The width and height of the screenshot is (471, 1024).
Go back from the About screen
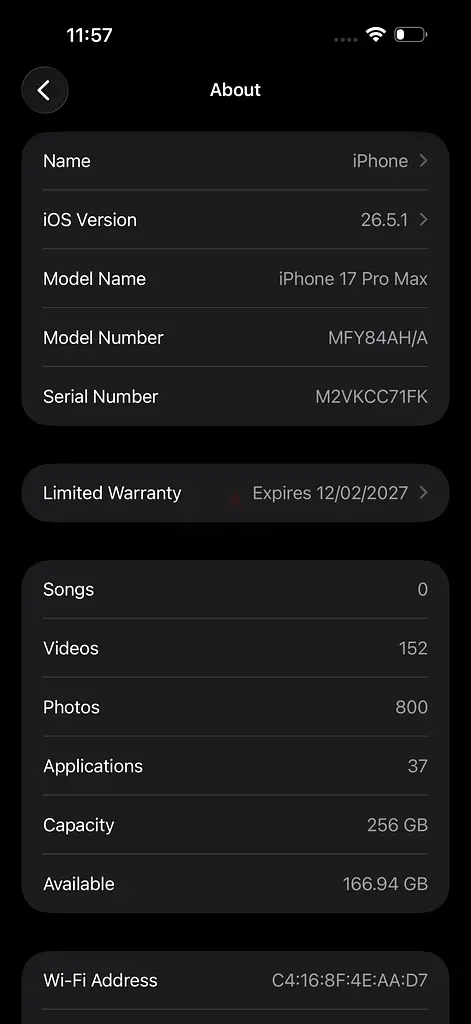[44, 90]
